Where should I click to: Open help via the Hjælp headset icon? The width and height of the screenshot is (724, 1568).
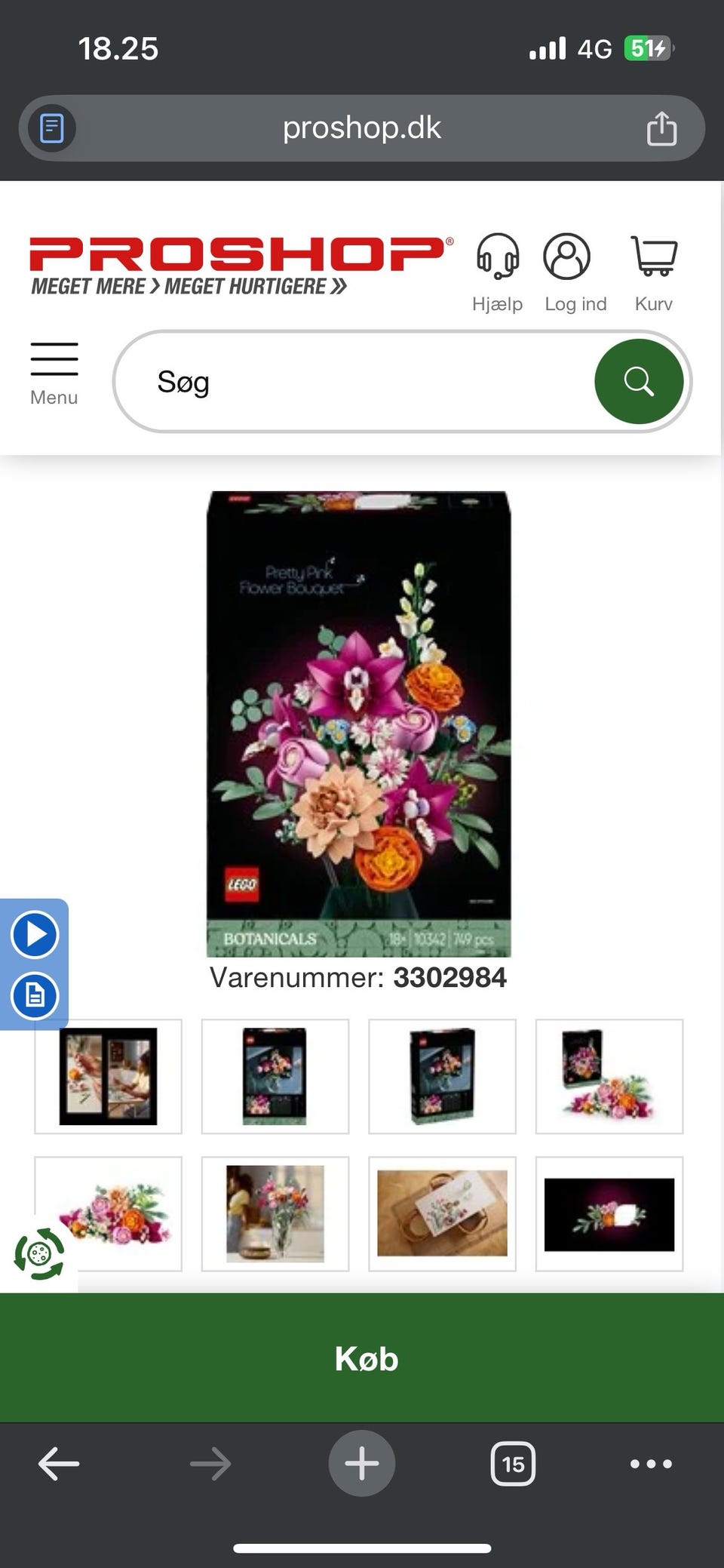click(x=498, y=257)
